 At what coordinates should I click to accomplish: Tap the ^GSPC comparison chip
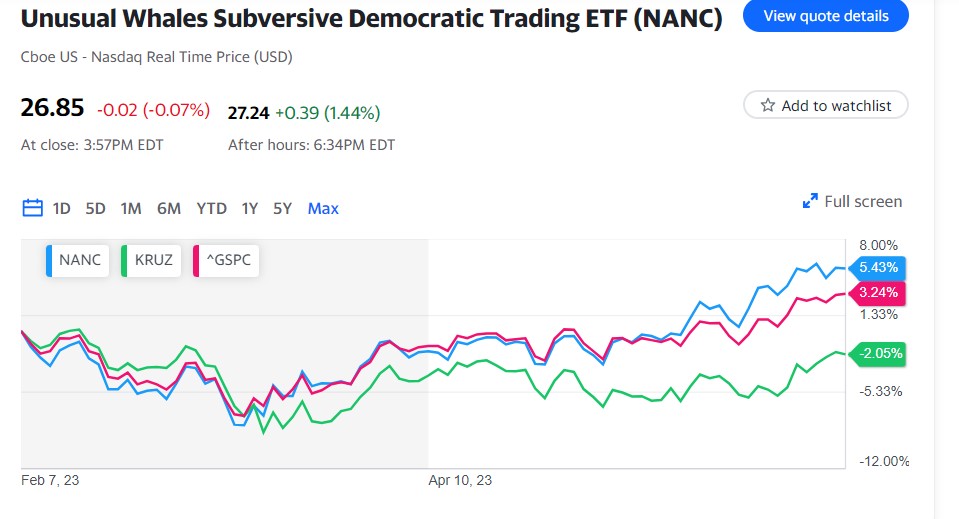[226, 260]
